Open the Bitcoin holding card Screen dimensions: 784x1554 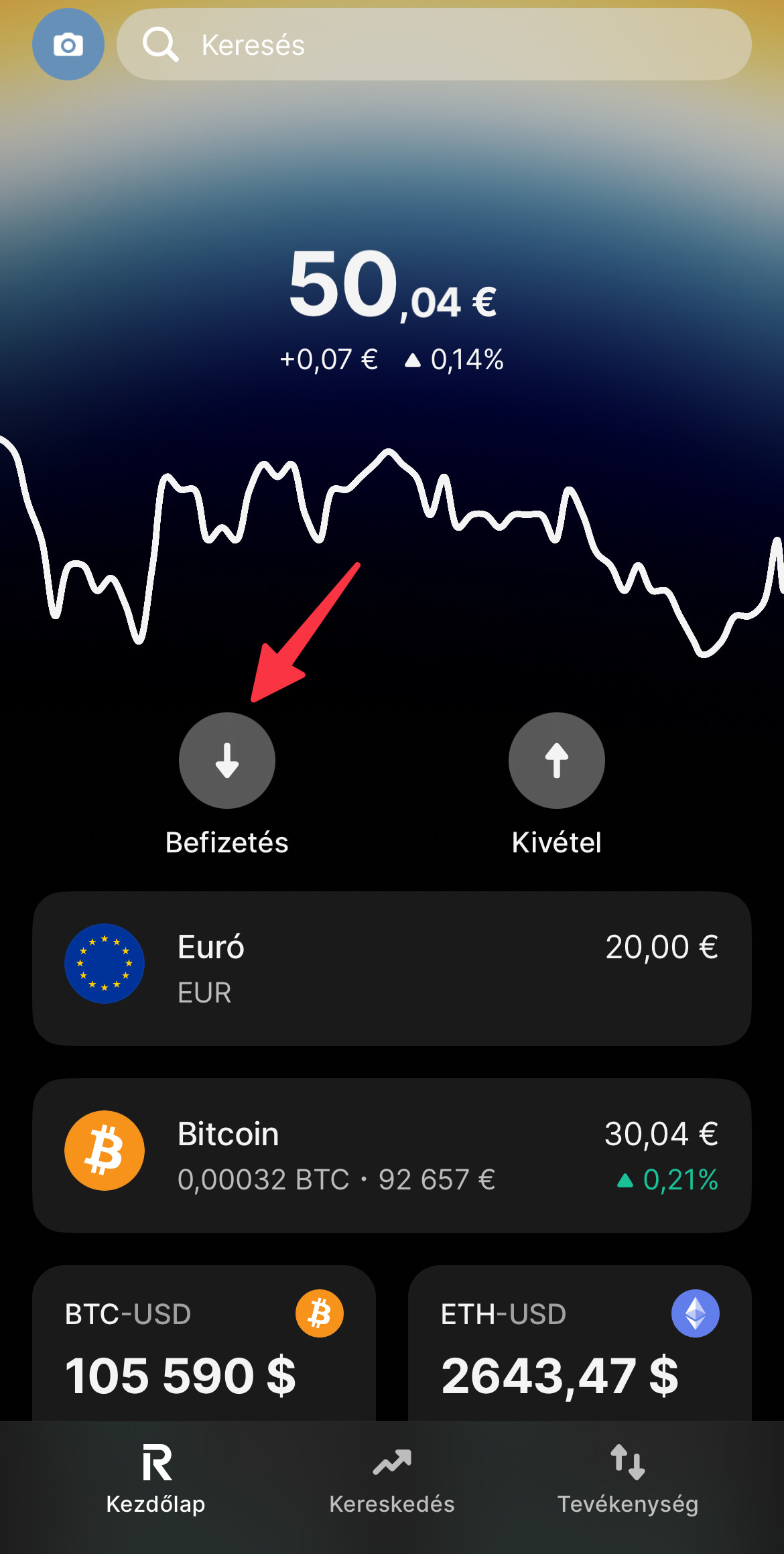392,1155
